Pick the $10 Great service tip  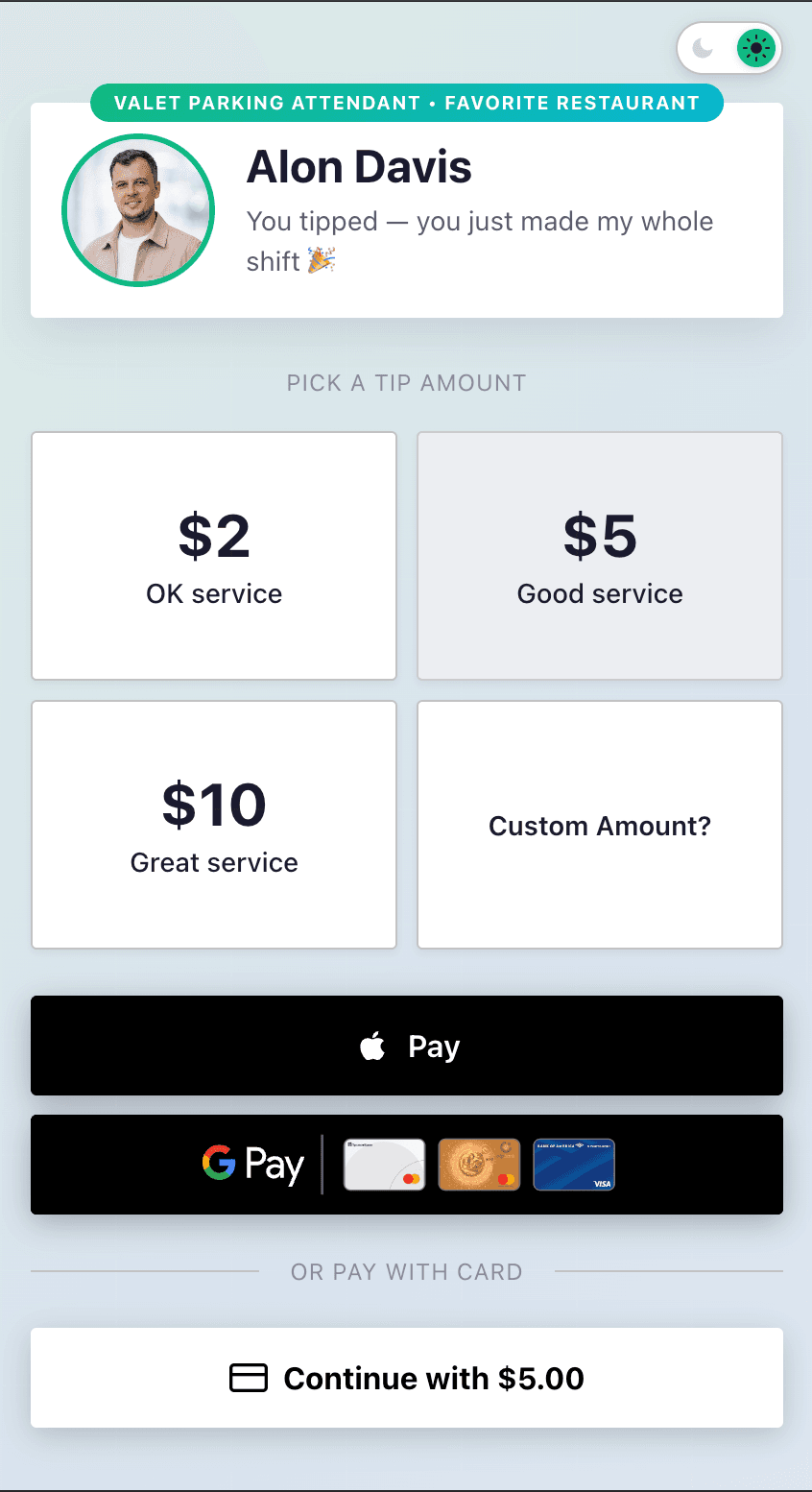(x=213, y=824)
